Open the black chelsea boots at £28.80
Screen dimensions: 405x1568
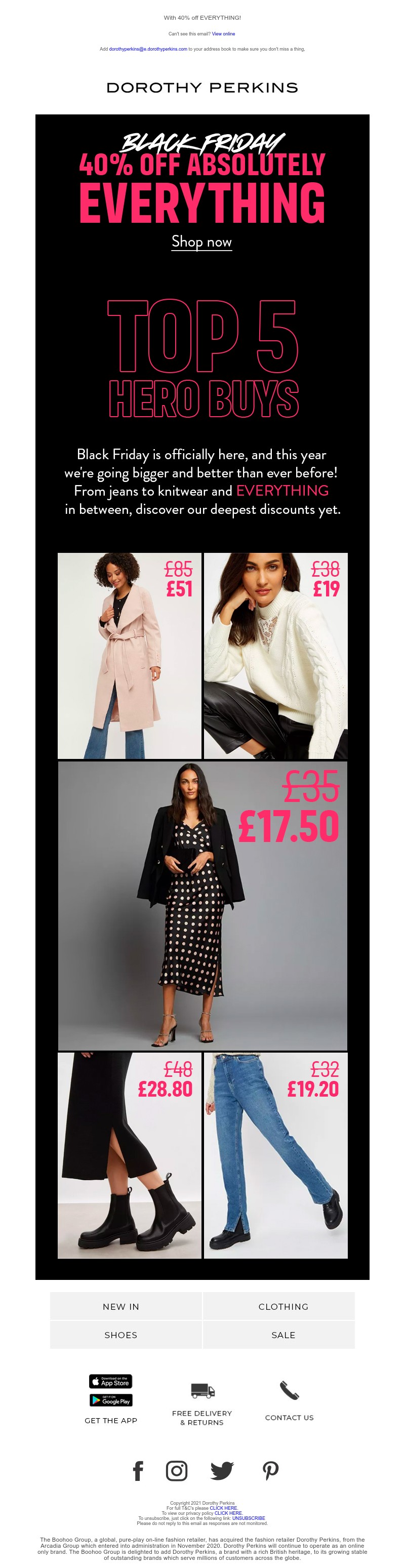pyautogui.click(x=129, y=1155)
